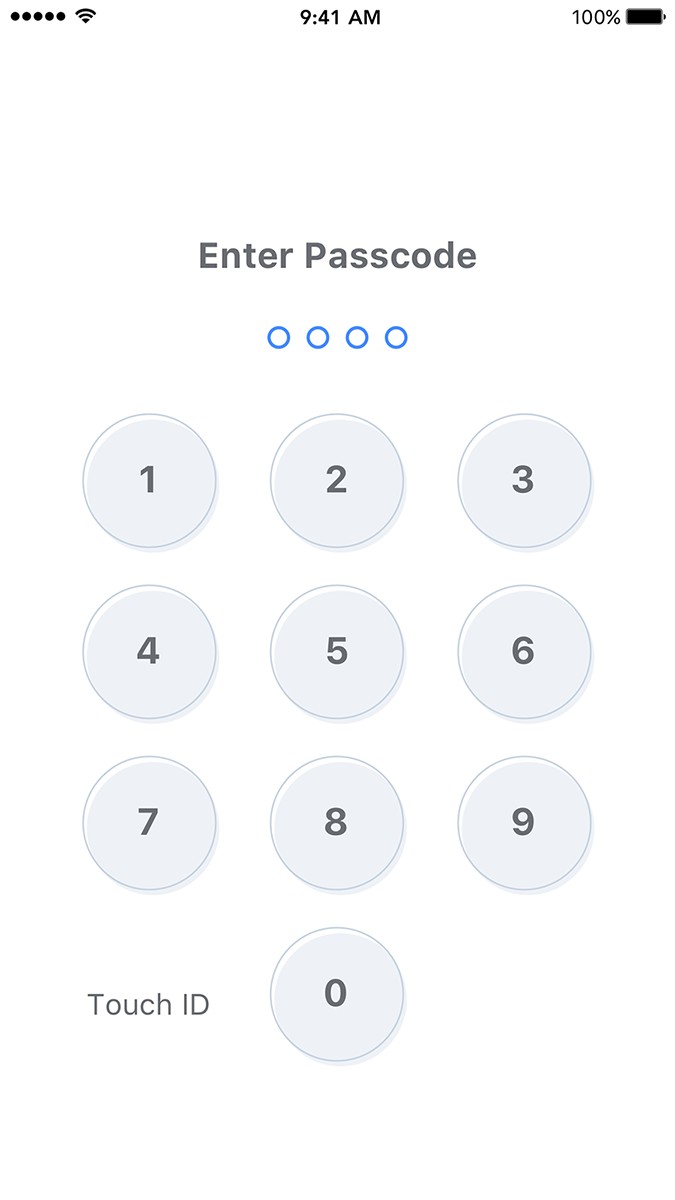
Task: Tap digit 1 on the passcode keypad
Action: point(149,481)
